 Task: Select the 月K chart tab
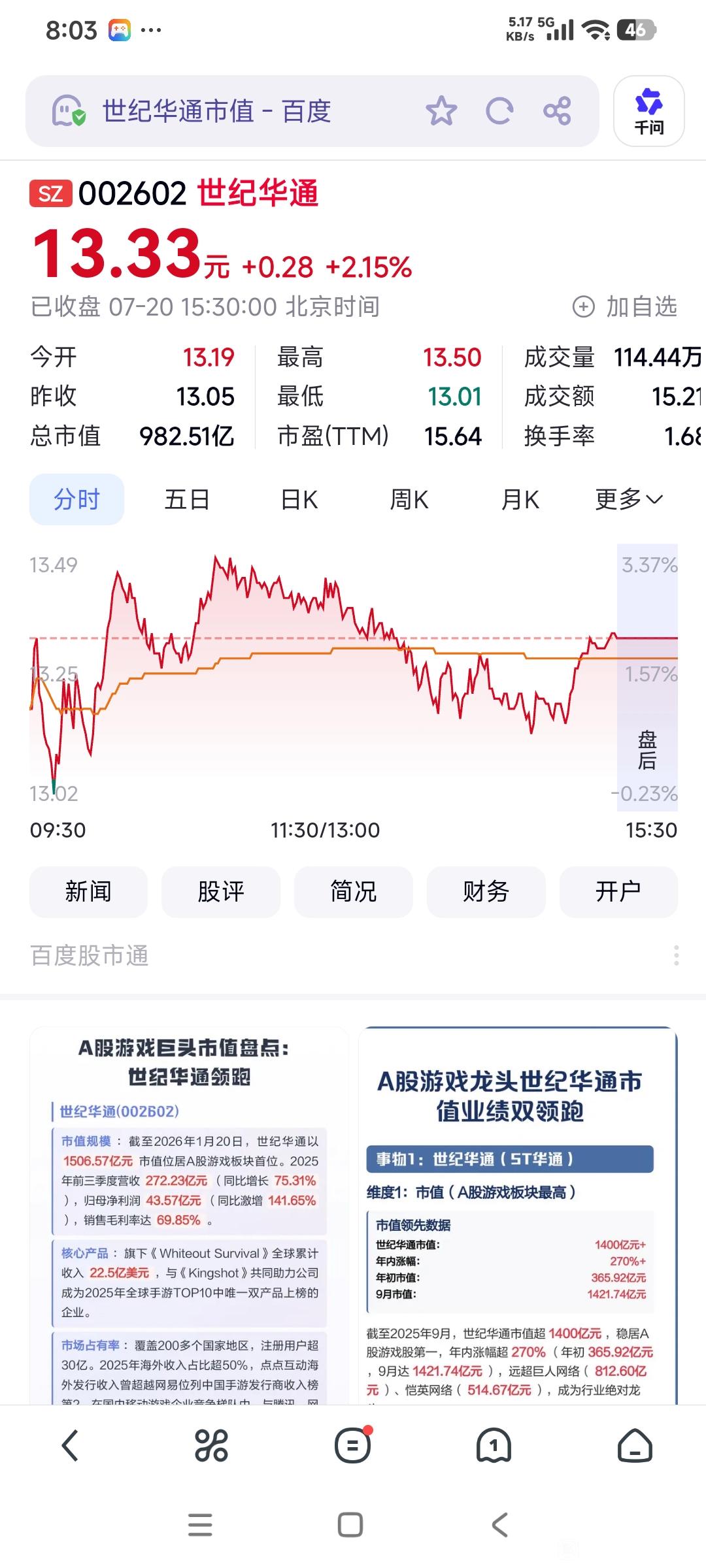tap(520, 500)
